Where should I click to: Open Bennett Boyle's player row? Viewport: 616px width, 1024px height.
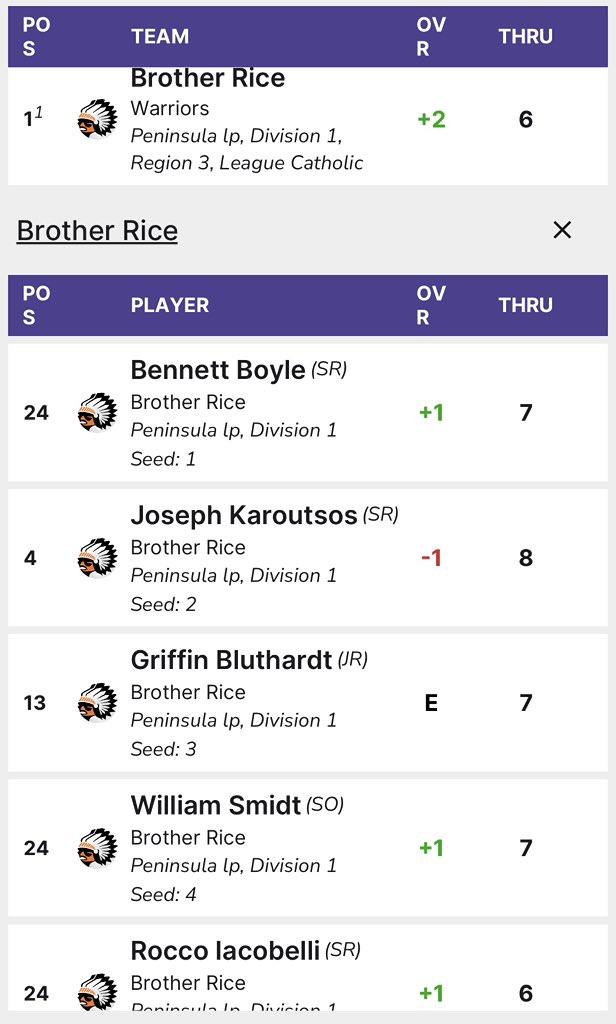click(308, 413)
